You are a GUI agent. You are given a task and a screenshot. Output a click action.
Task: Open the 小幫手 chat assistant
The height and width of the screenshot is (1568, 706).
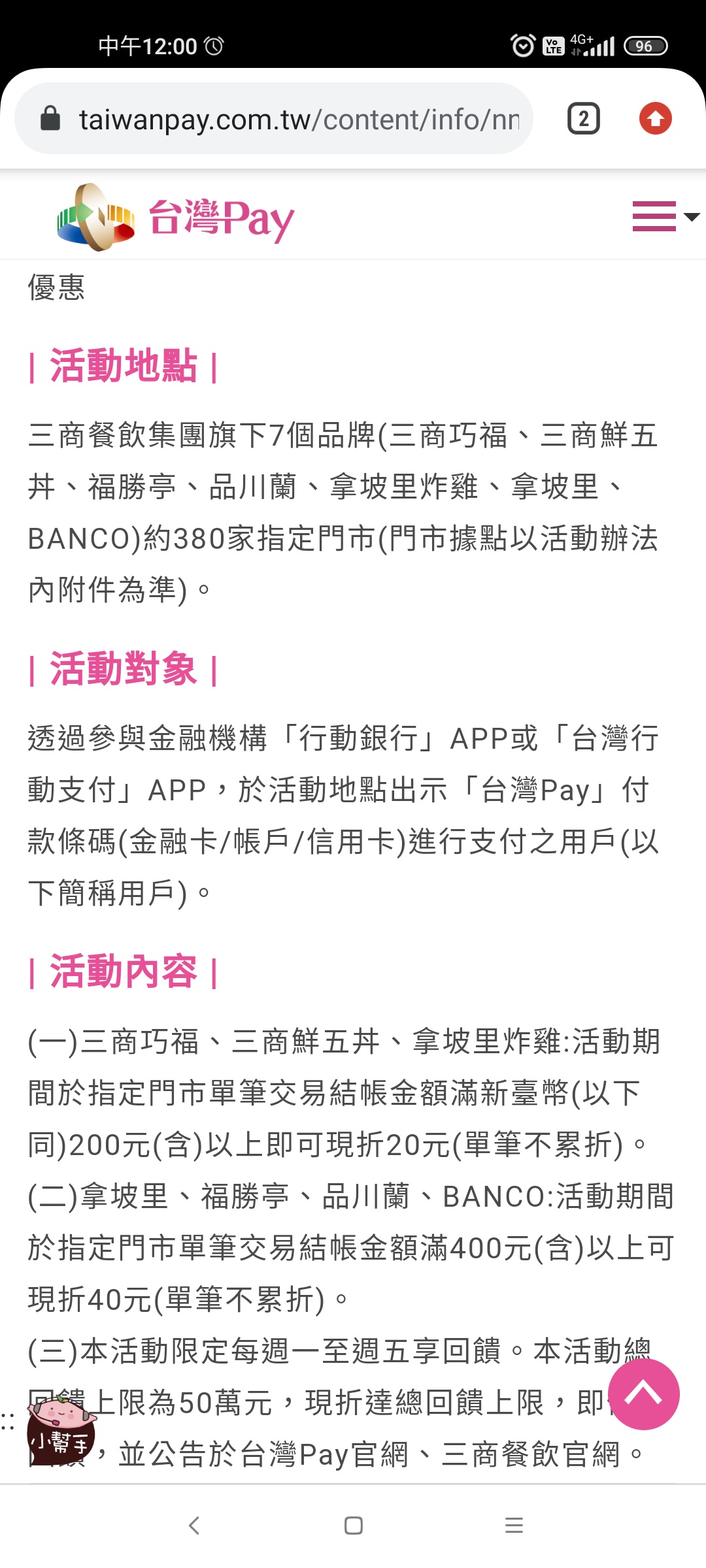60,1432
